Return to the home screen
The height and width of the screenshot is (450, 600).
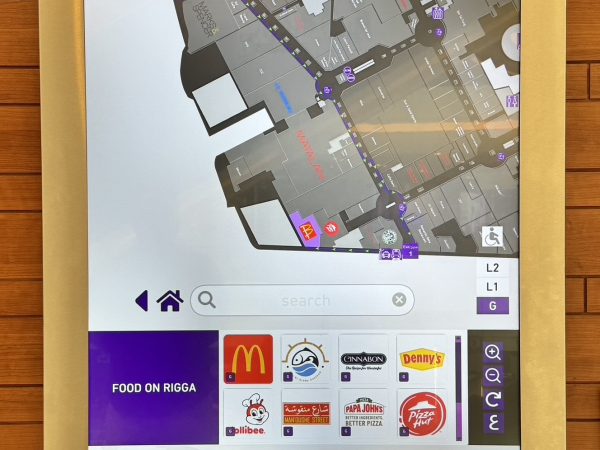(169, 300)
